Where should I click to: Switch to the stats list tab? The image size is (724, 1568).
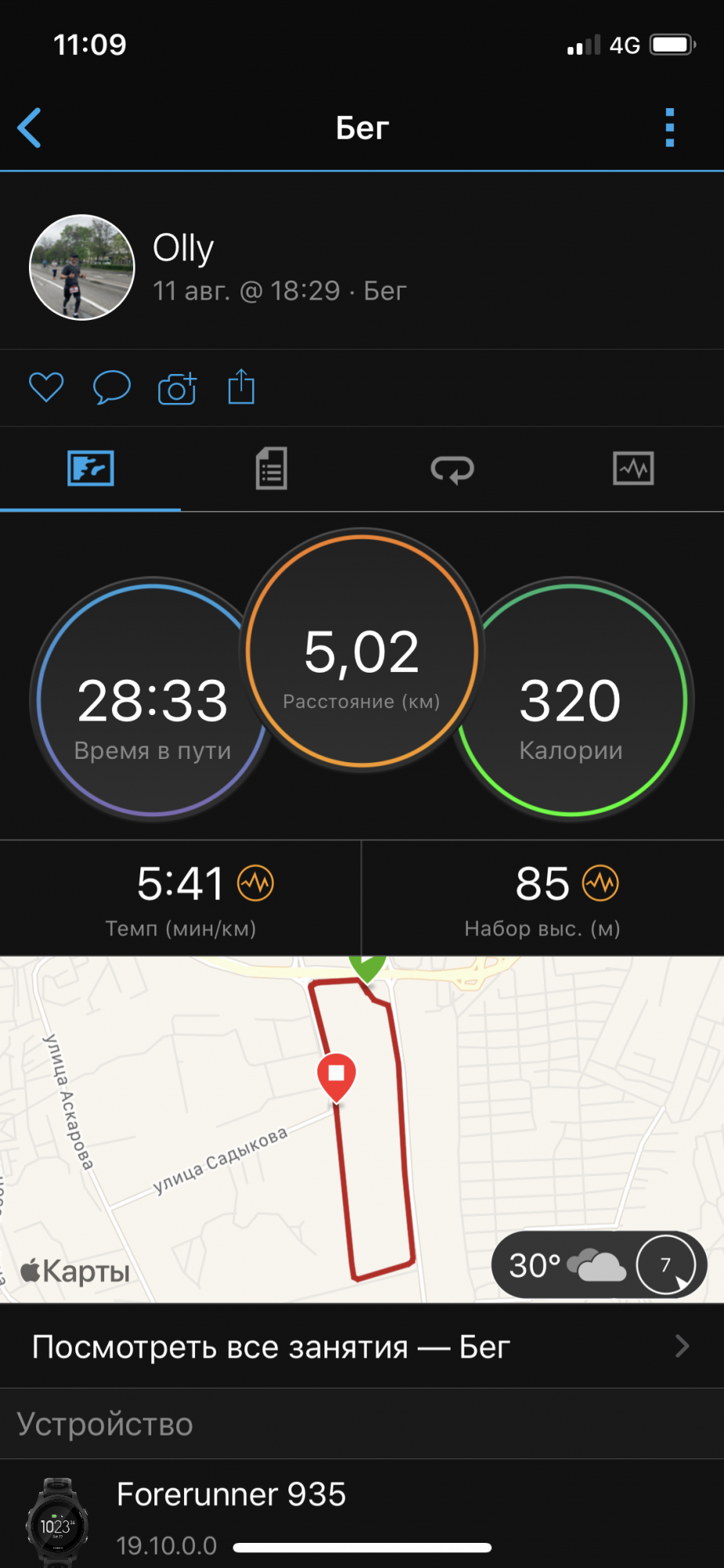(x=271, y=469)
